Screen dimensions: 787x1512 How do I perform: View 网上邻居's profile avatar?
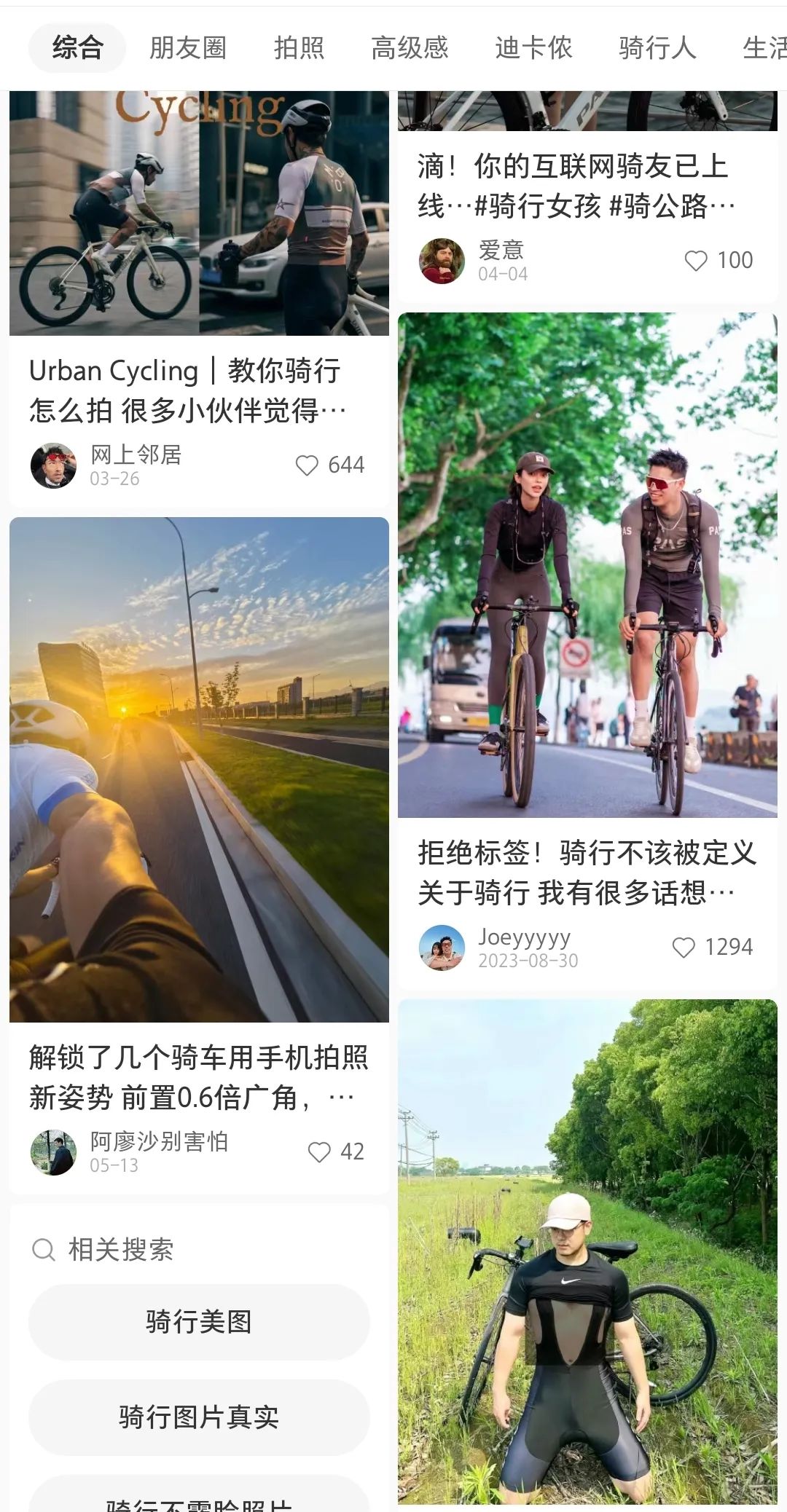coord(53,465)
